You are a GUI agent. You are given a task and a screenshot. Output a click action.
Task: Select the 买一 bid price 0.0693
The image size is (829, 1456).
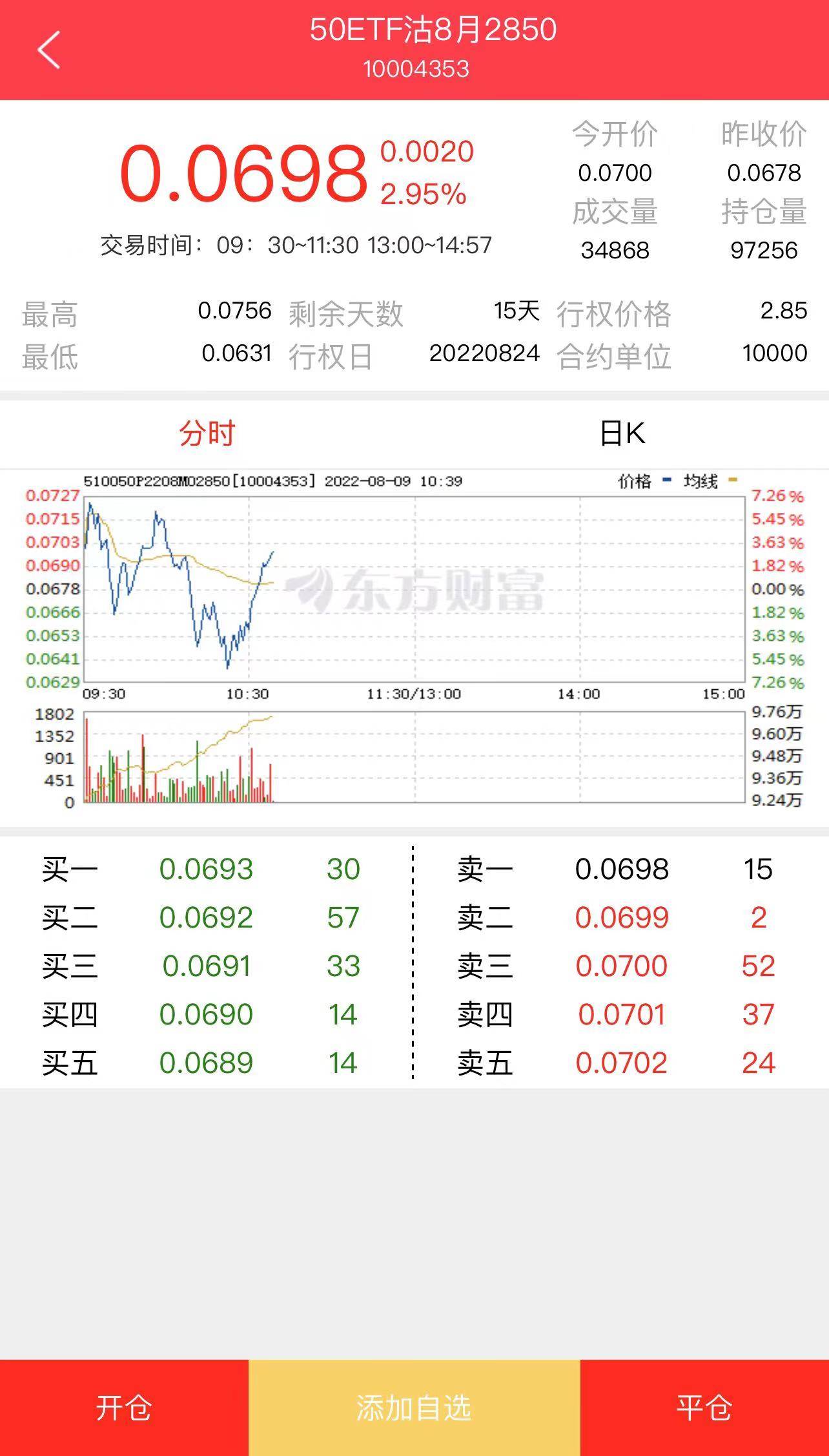pos(207,869)
